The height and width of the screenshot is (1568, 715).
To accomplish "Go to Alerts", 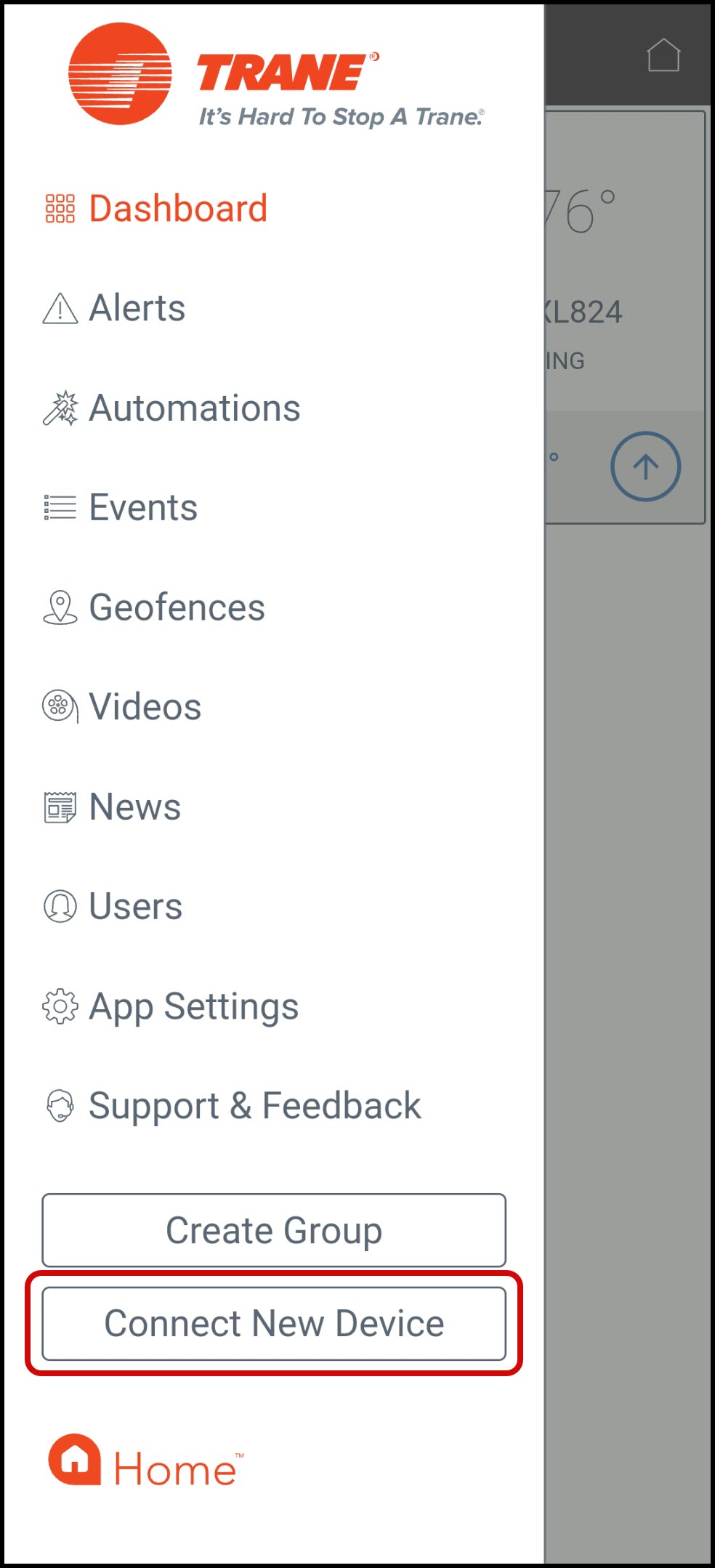I will (x=137, y=308).
